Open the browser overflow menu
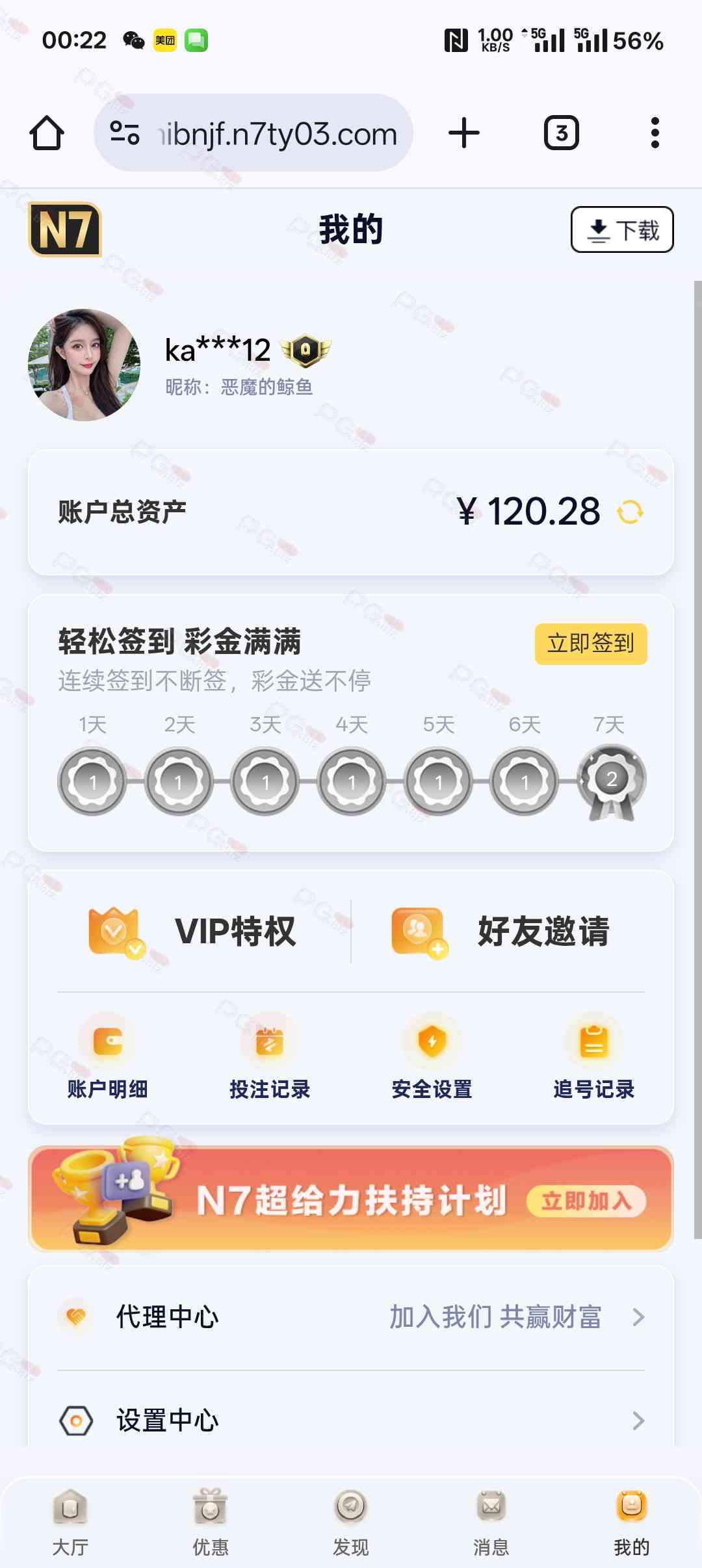The image size is (702, 1568). pos(655,133)
